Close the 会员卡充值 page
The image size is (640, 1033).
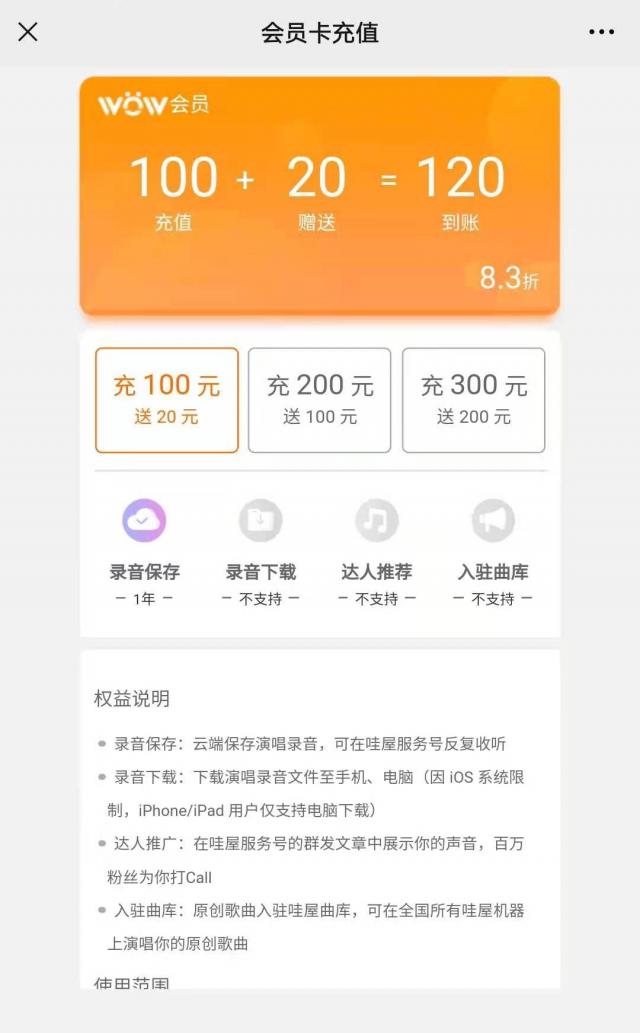pos(28,32)
